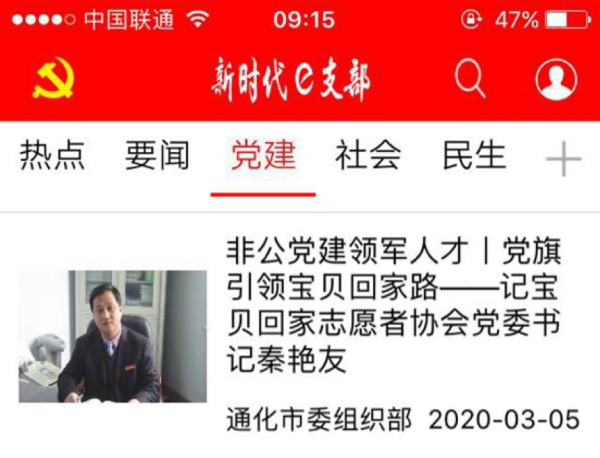The image size is (600, 458).
Task: Switch to the 民生 tab
Action: pos(474,156)
